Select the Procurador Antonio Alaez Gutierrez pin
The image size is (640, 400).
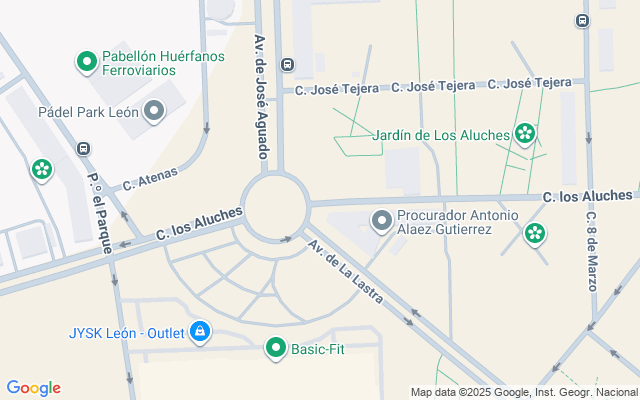381,221
